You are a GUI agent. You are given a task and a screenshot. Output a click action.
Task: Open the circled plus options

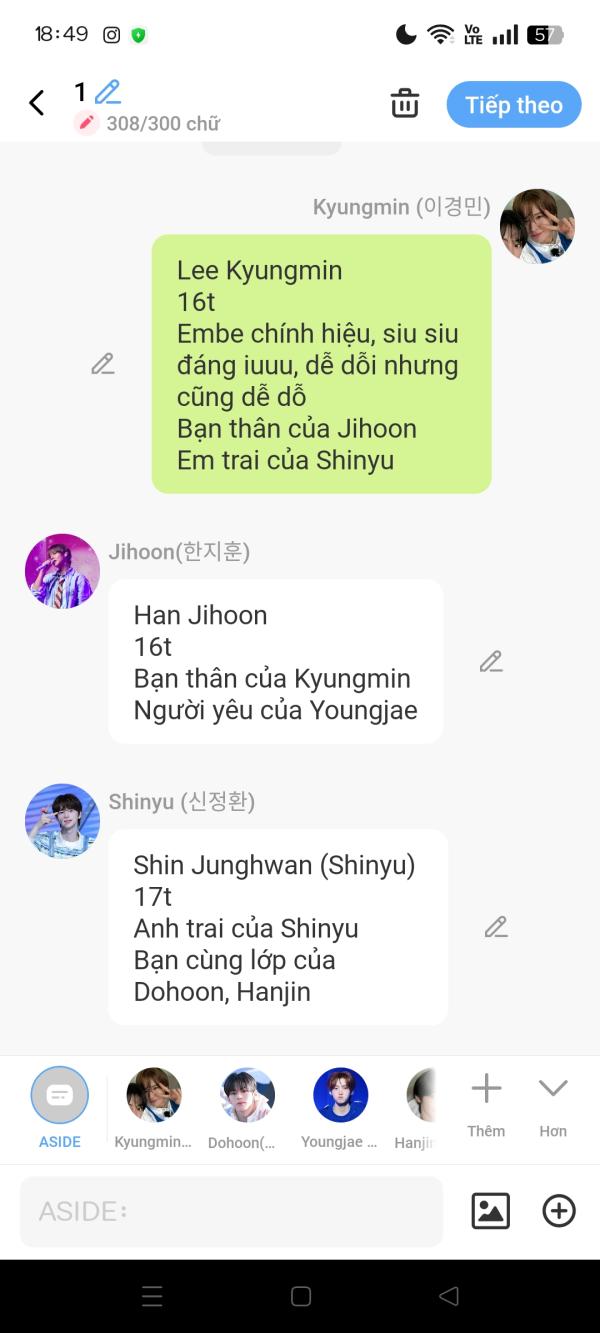559,1211
